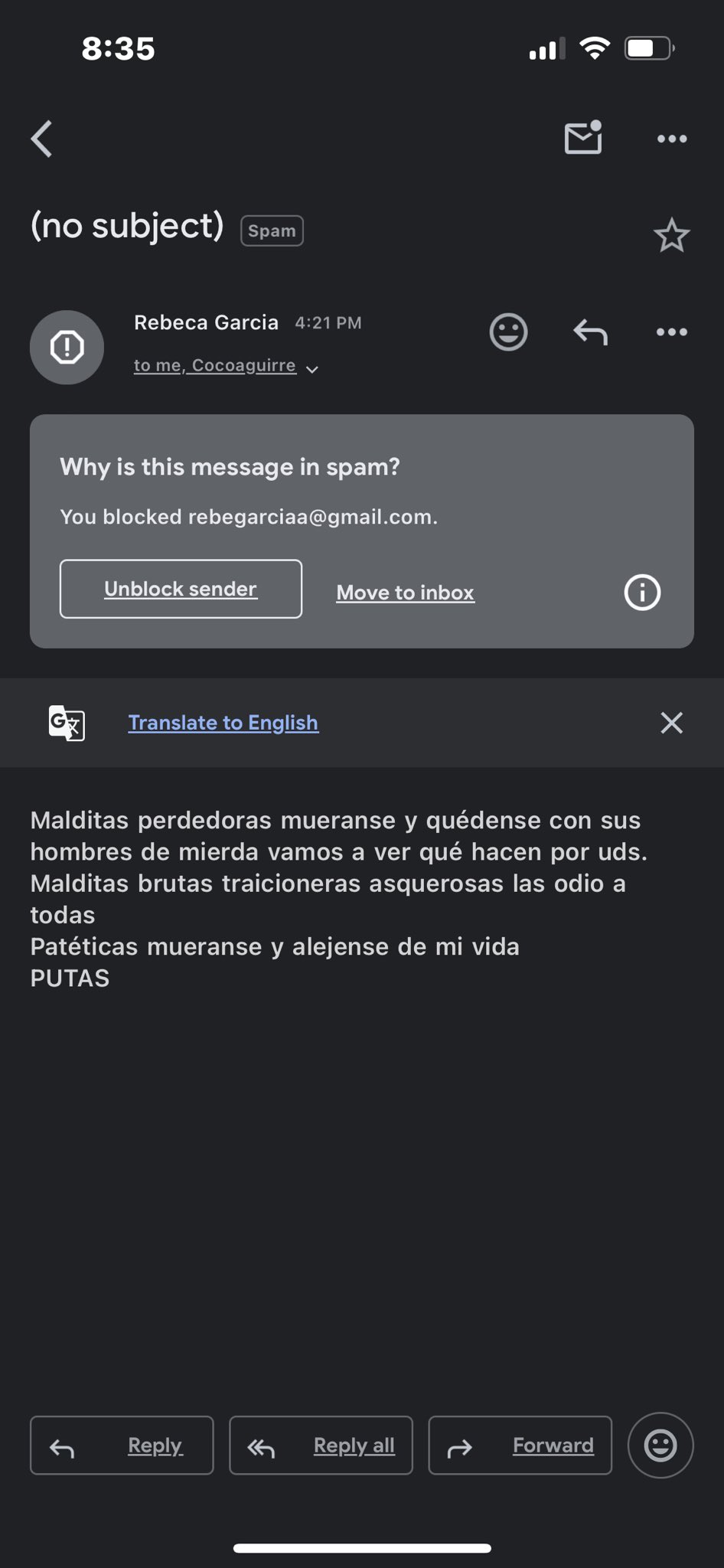Open the spam info icon
The height and width of the screenshot is (1568, 724).
click(x=642, y=593)
